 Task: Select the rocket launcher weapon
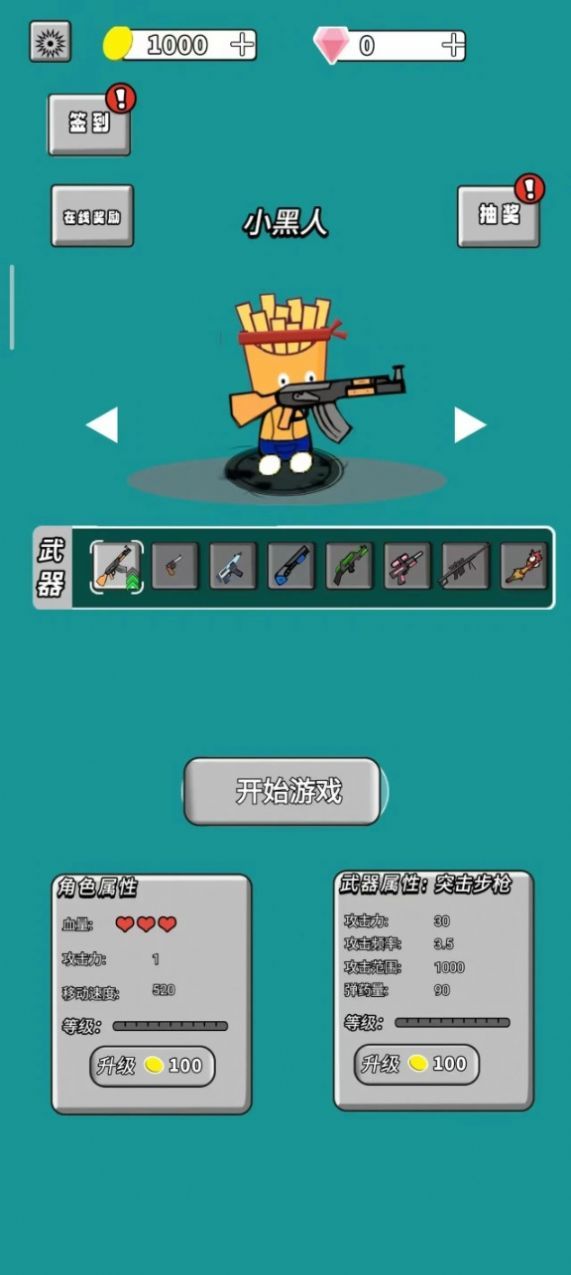click(x=523, y=566)
